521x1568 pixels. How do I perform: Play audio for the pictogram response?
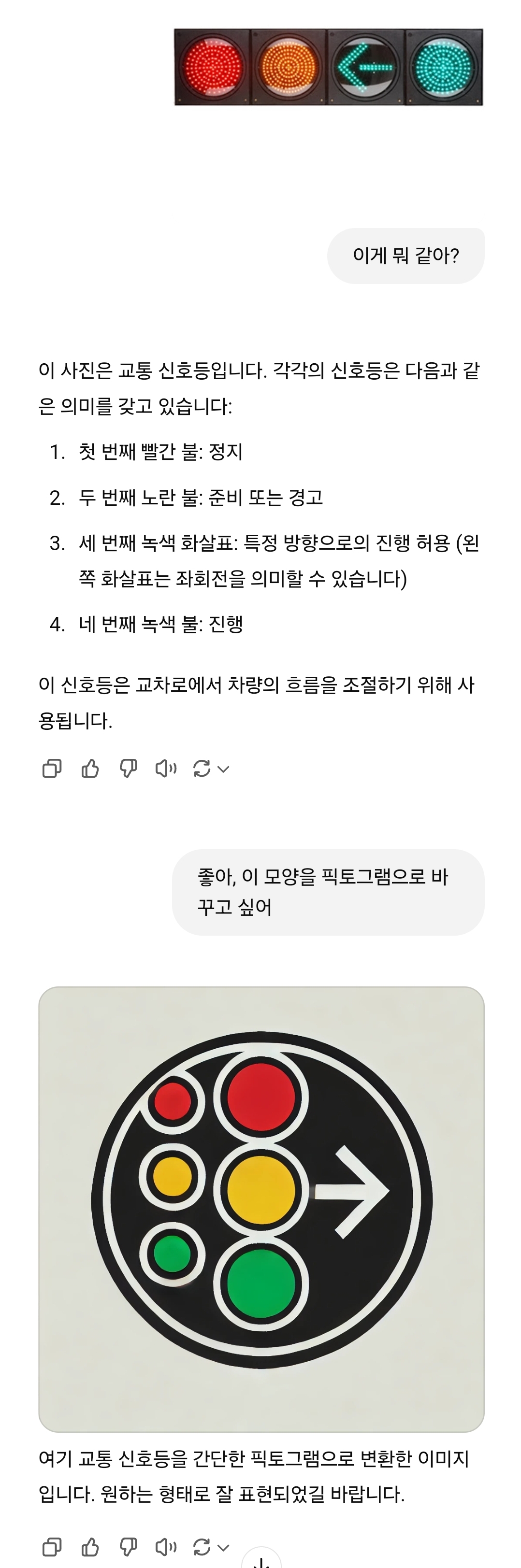coord(166,1547)
